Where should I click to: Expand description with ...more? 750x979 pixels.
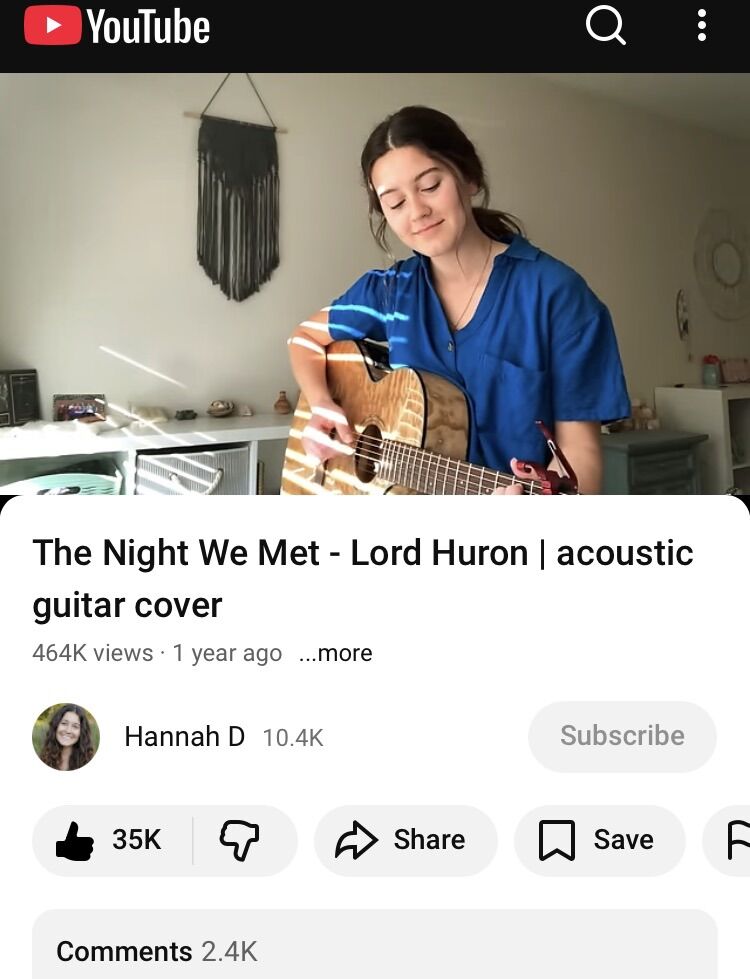(x=335, y=653)
